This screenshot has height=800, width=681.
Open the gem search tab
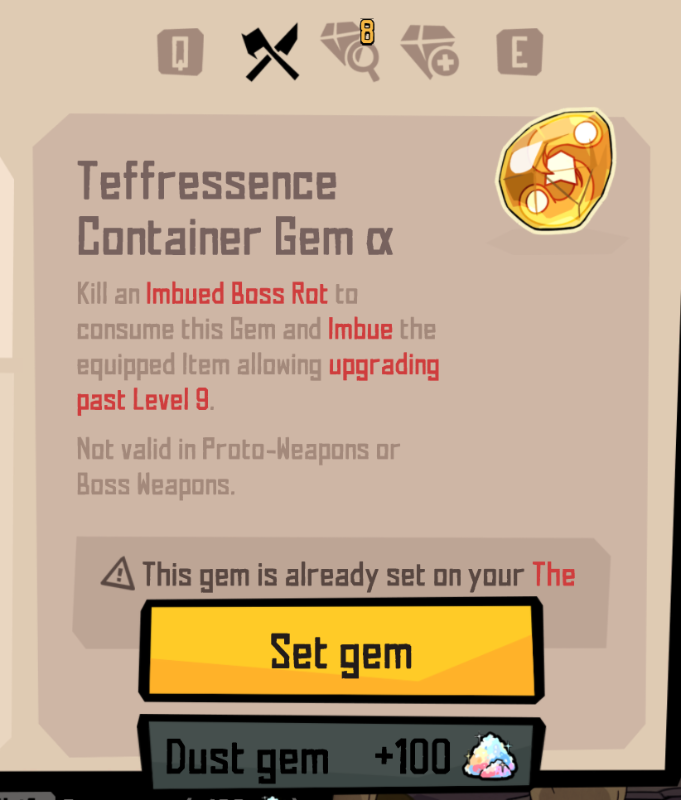click(351, 52)
